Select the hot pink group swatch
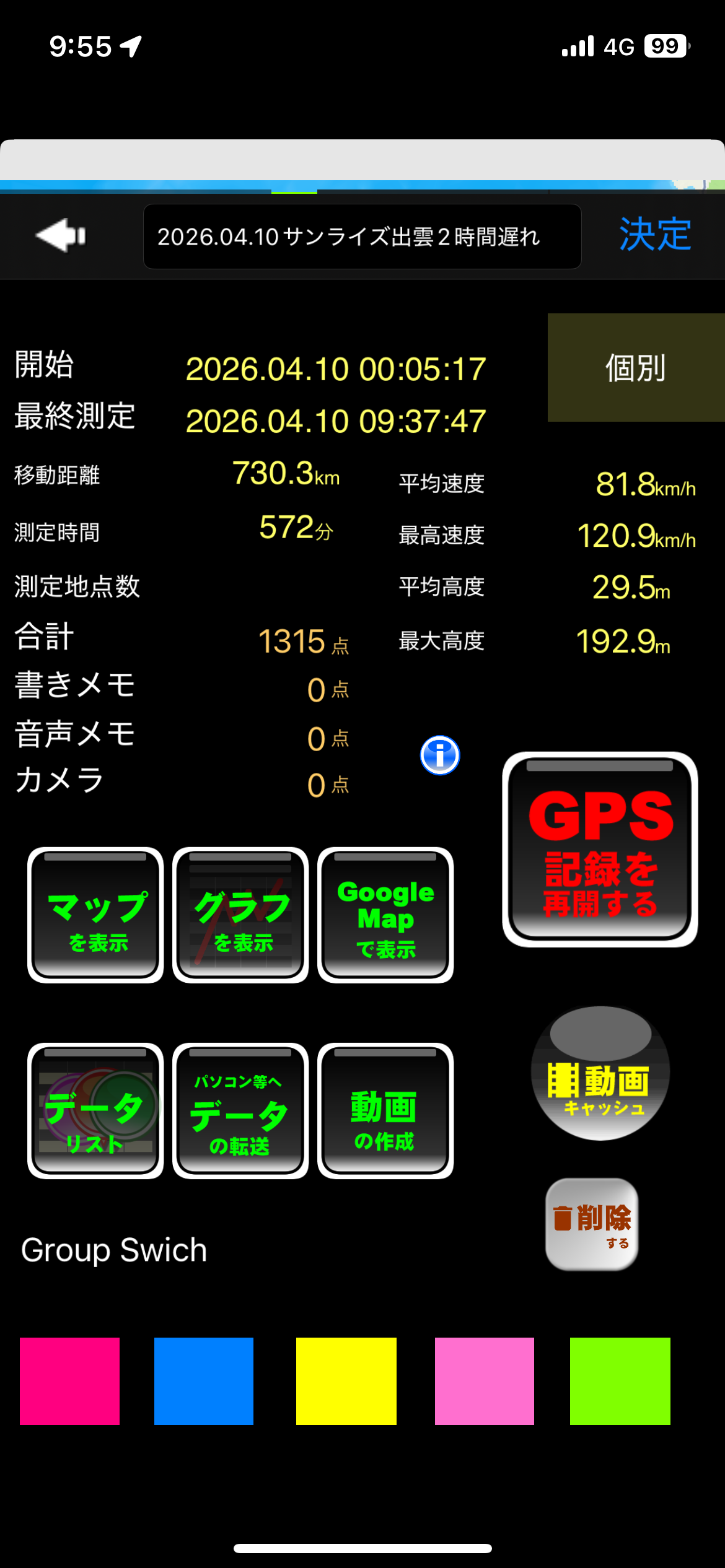 click(69, 1381)
